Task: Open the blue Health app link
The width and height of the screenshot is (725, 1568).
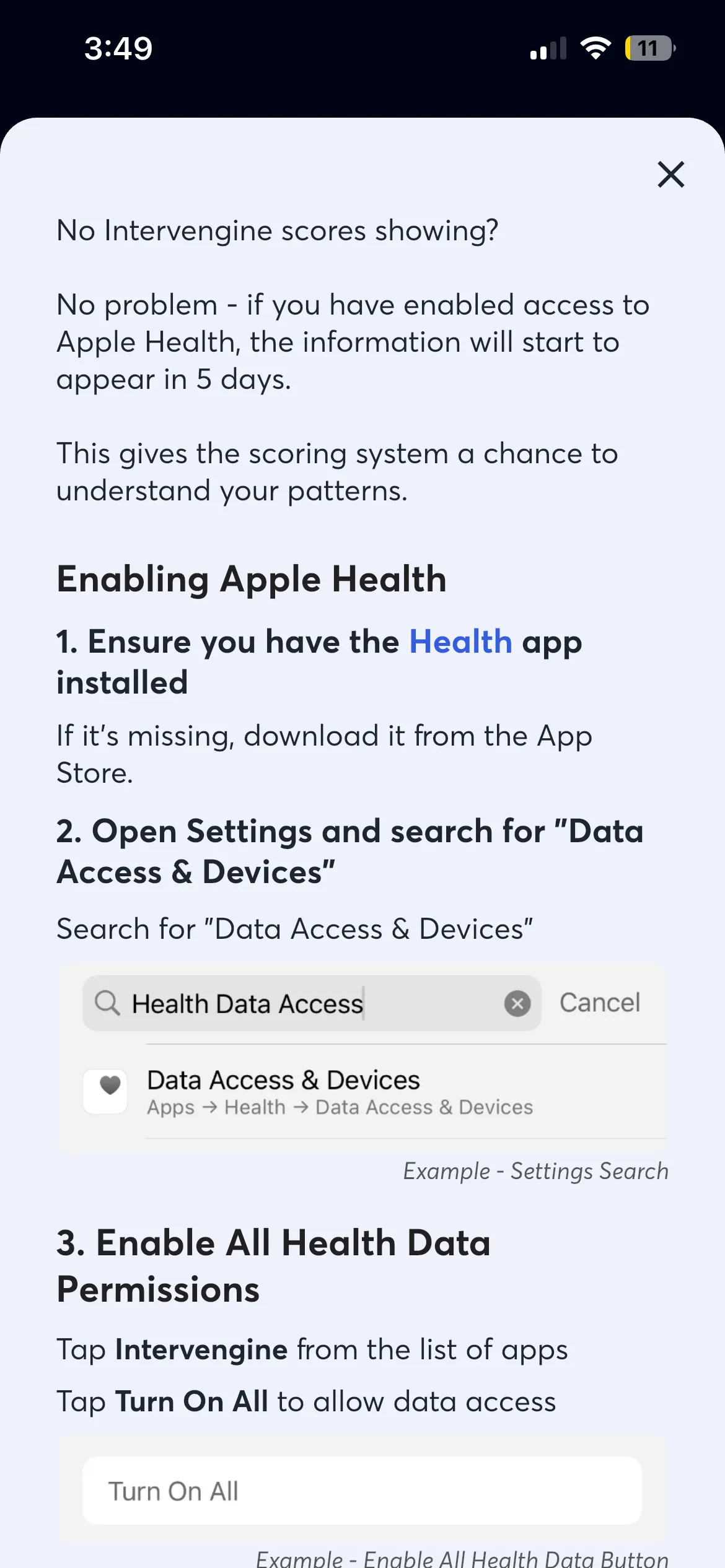Action: click(x=460, y=642)
